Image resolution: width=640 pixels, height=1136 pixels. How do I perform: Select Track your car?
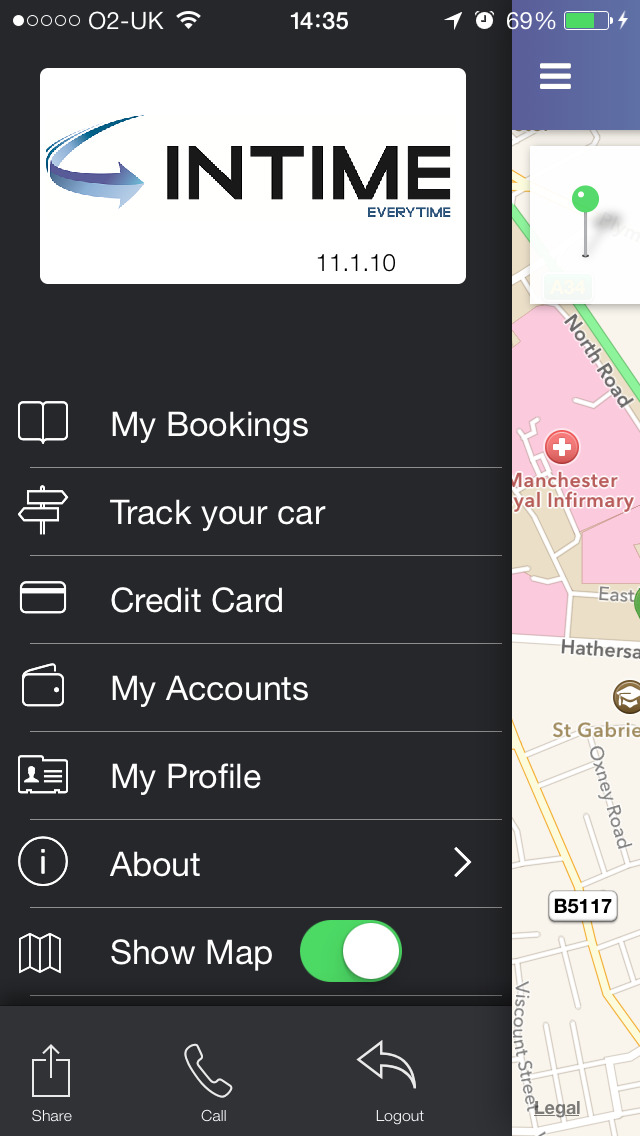[x=217, y=512]
